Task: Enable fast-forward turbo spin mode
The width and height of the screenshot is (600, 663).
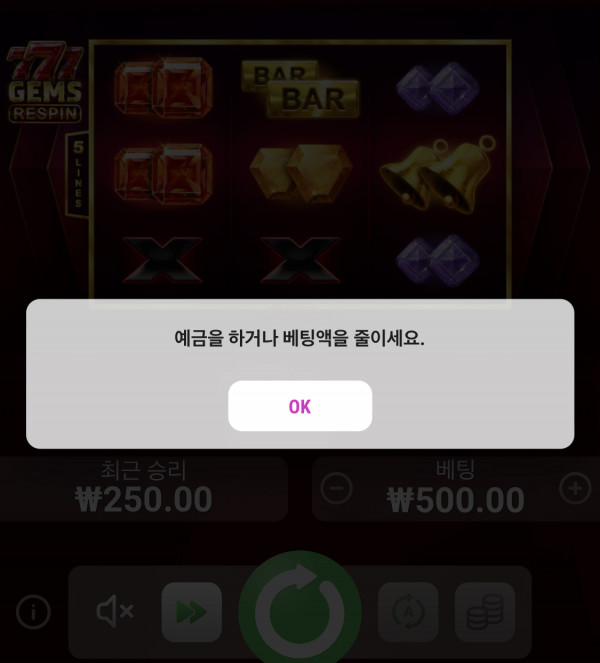Action: click(191, 612)
